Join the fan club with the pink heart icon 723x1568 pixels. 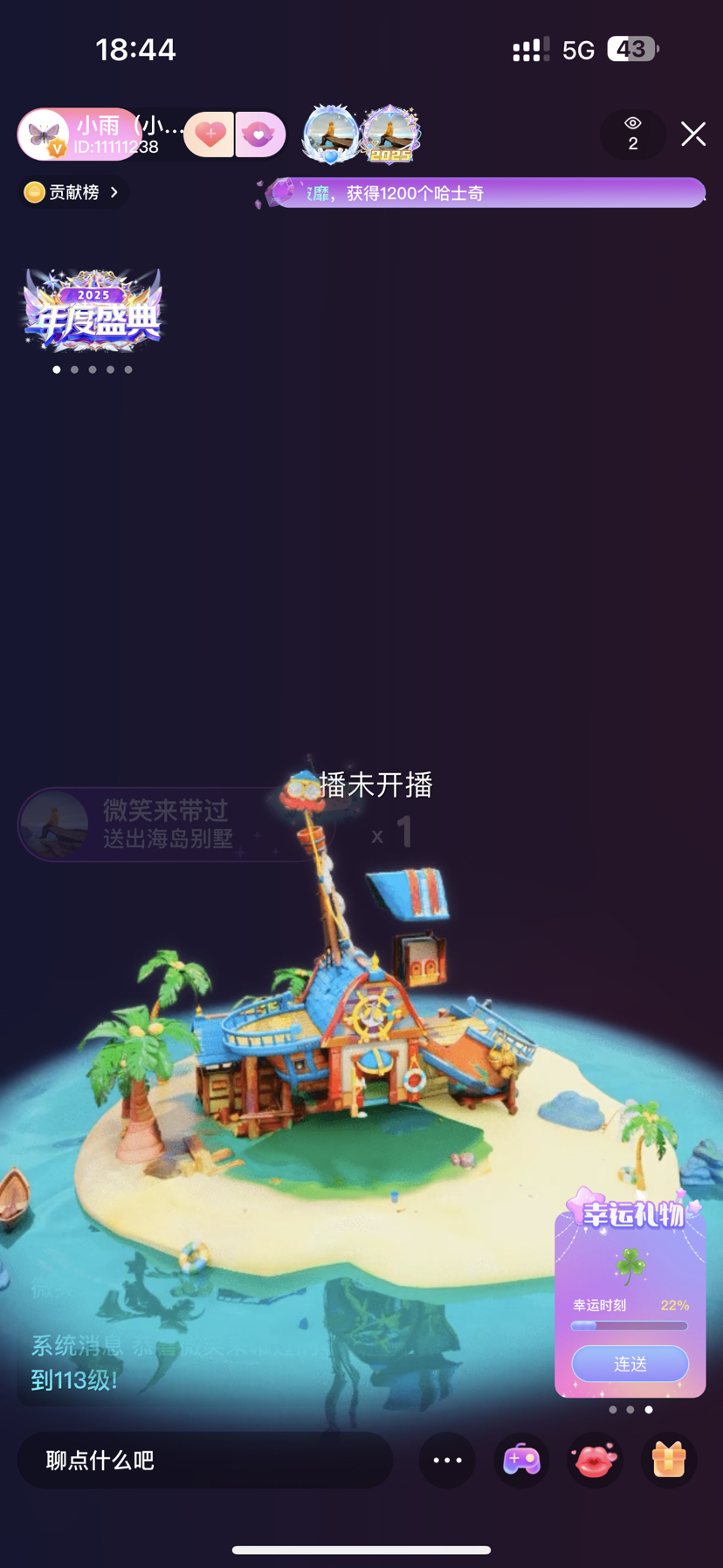pyautogui.click(x=259, y=135)
